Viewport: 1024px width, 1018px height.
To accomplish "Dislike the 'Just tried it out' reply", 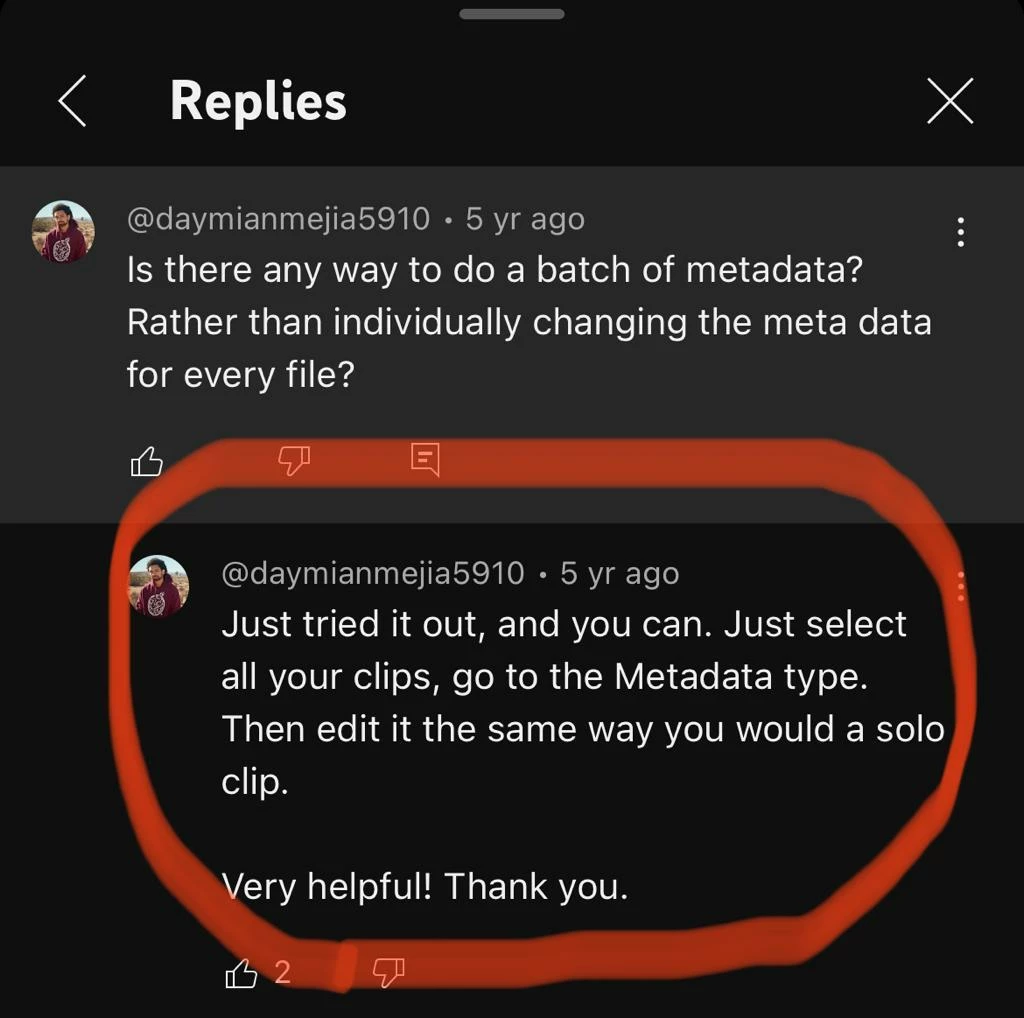I will (x=388, y=970).
